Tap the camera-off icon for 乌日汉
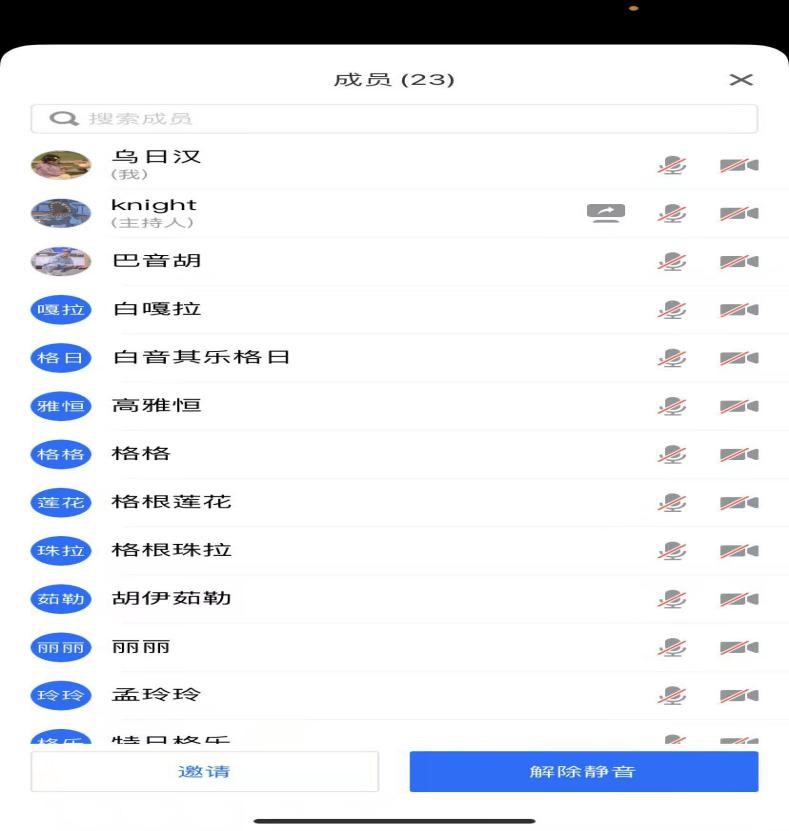The height and width of the screenshot is (831, 789). click(x=738, y=165)
